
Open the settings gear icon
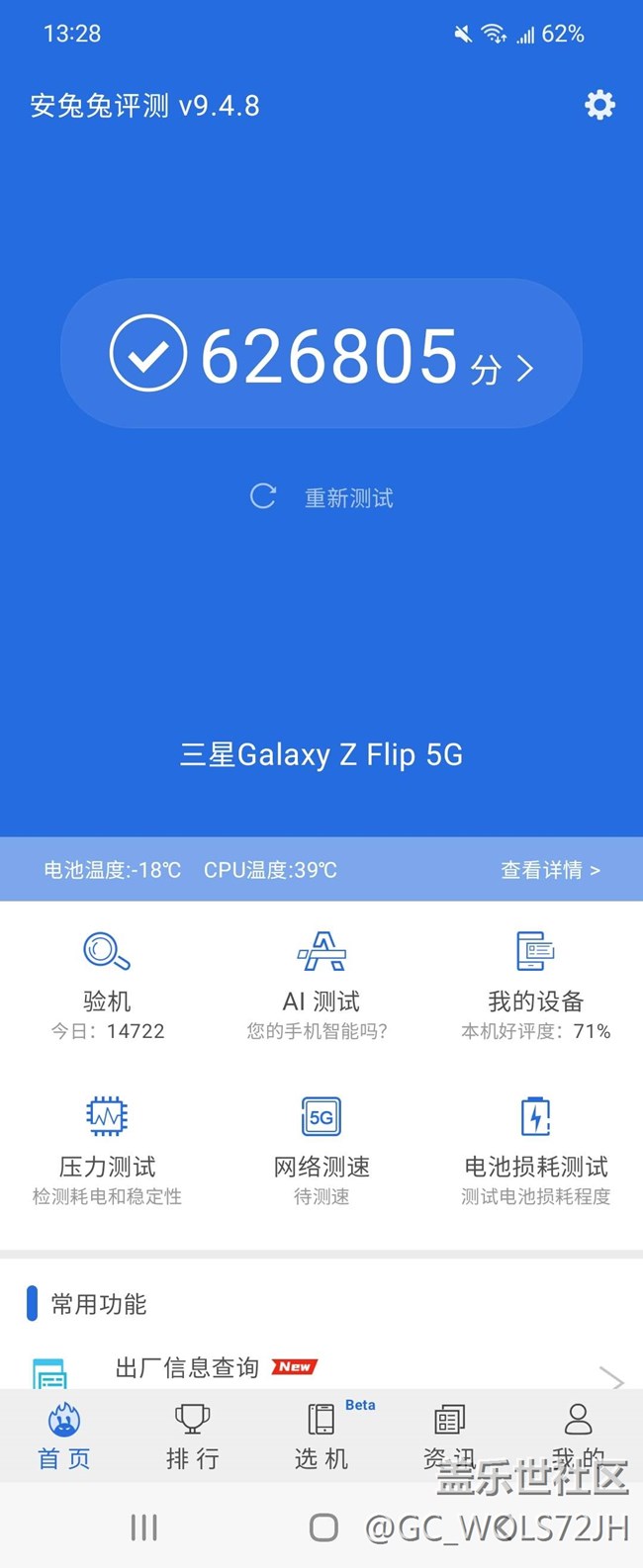599,105
